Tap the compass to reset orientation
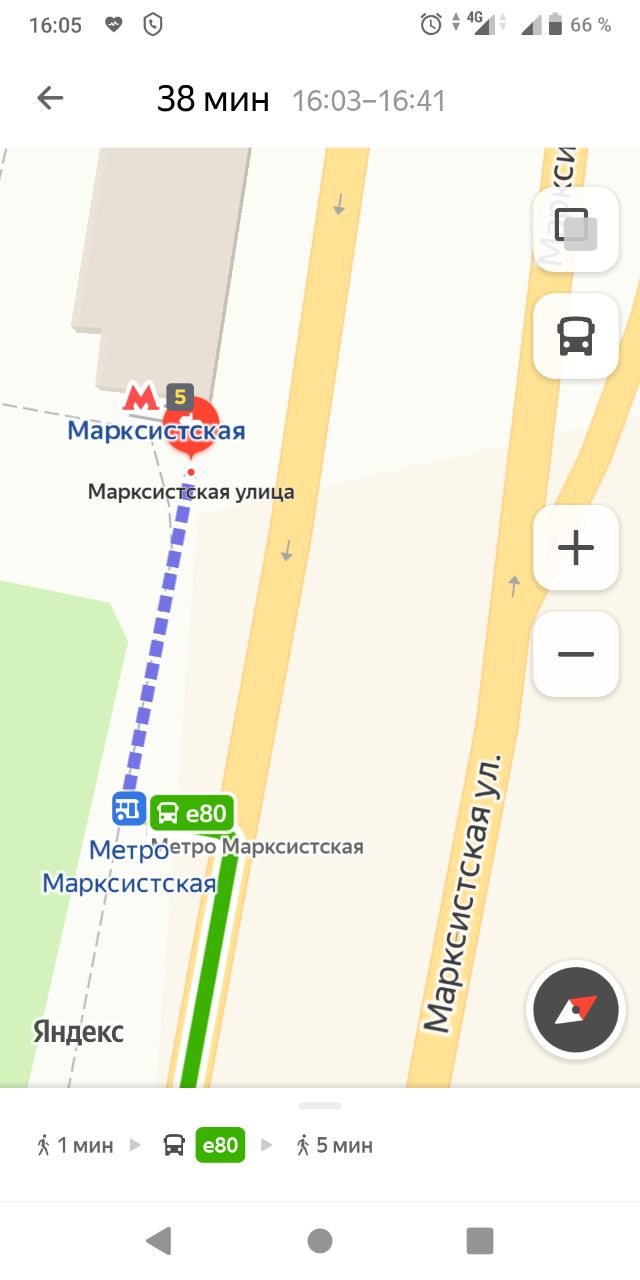The width and height of the screenshot is (640, 1280). [576, 1009]
